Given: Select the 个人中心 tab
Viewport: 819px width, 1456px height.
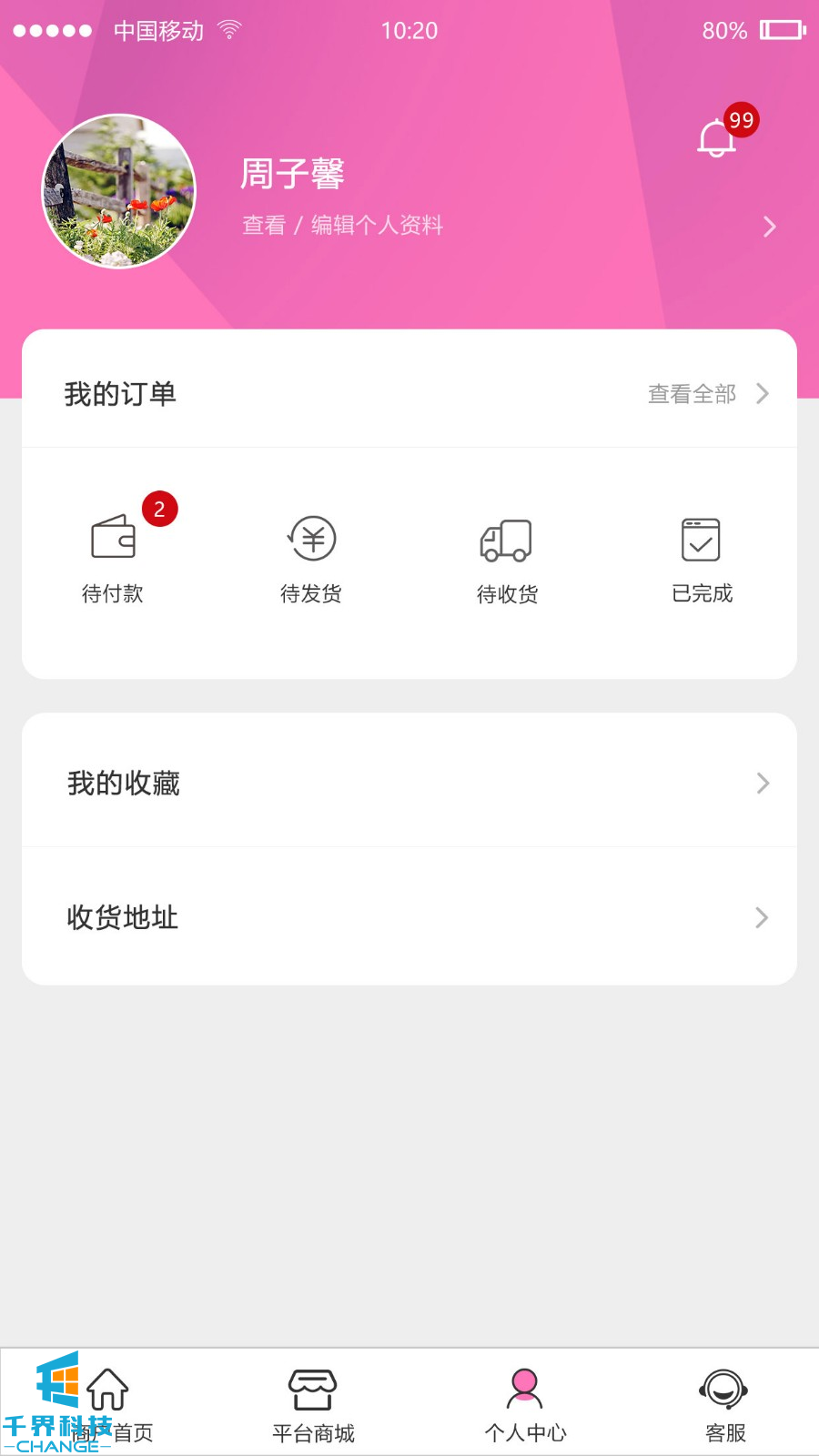Looking at the screenshot, I should point(525,1404).
